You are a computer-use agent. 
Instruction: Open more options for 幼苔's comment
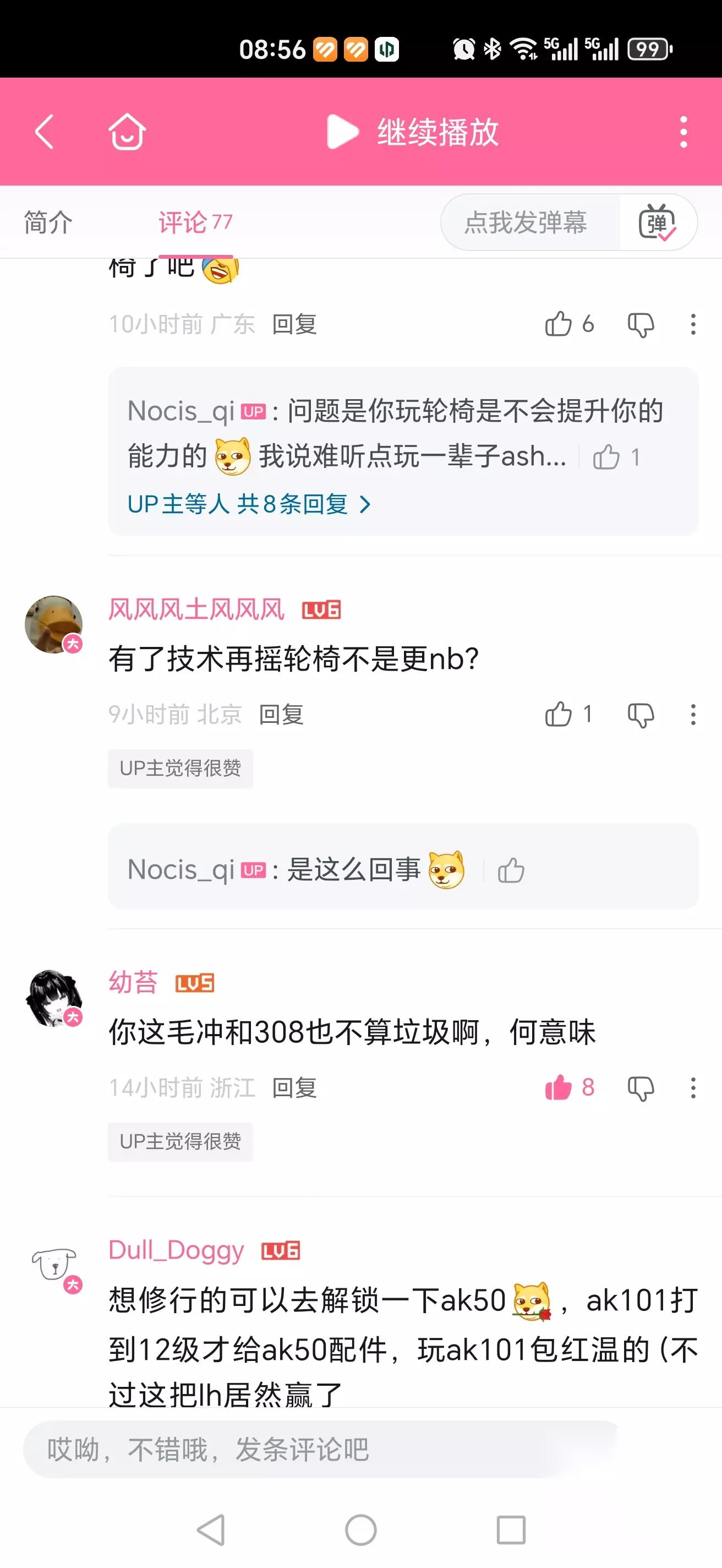(x=693, y=1088)
